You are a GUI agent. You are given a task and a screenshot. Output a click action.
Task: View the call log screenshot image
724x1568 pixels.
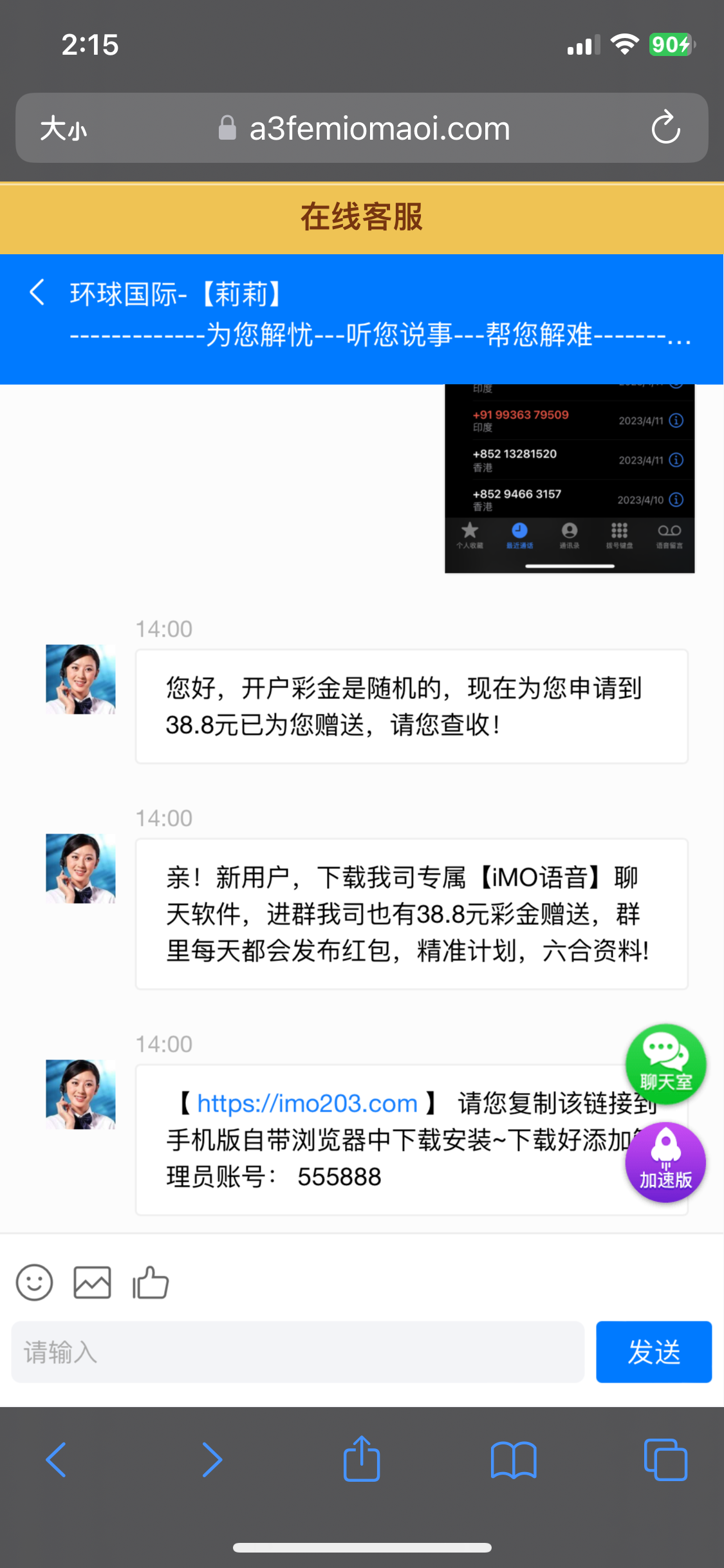(570, 478)
